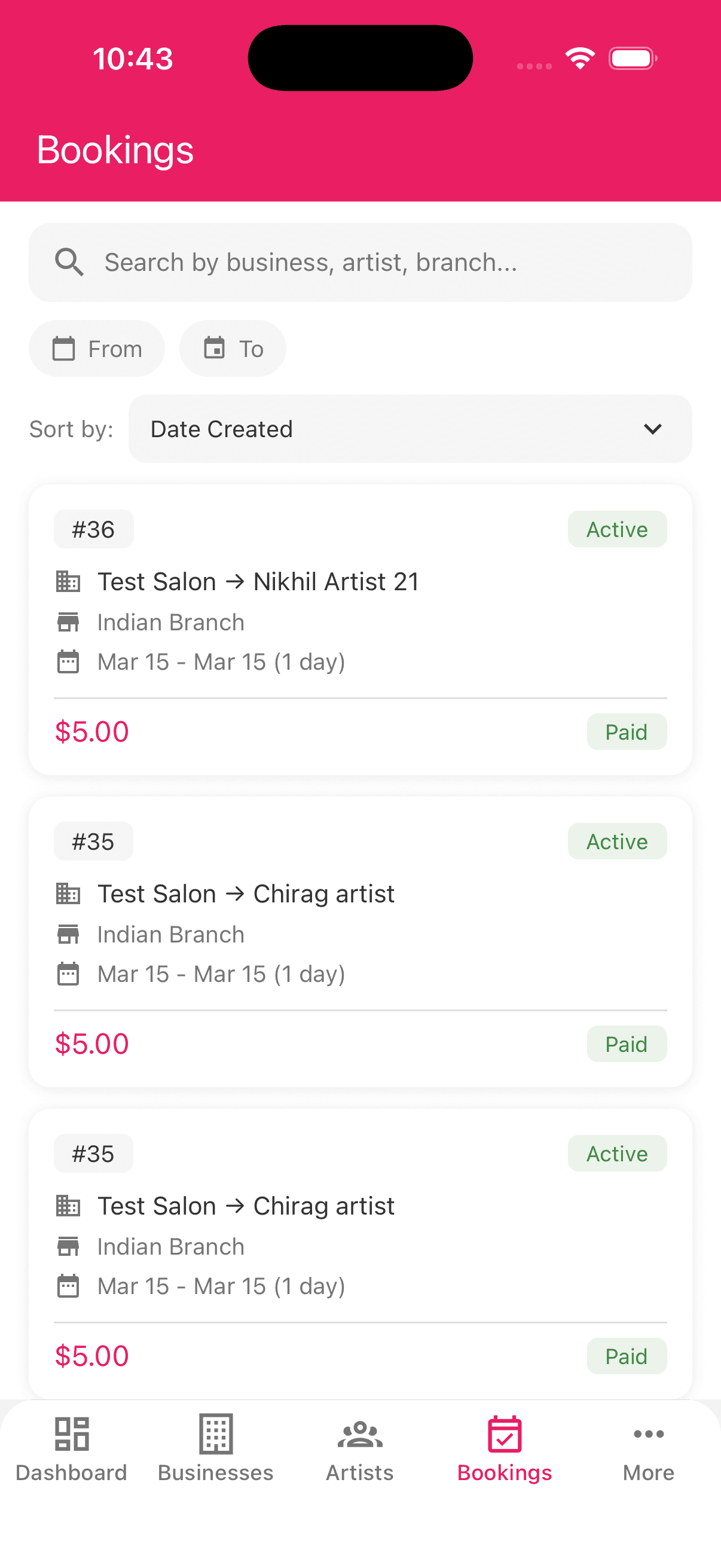
Task: Open the From date filter
Action: 96,347
